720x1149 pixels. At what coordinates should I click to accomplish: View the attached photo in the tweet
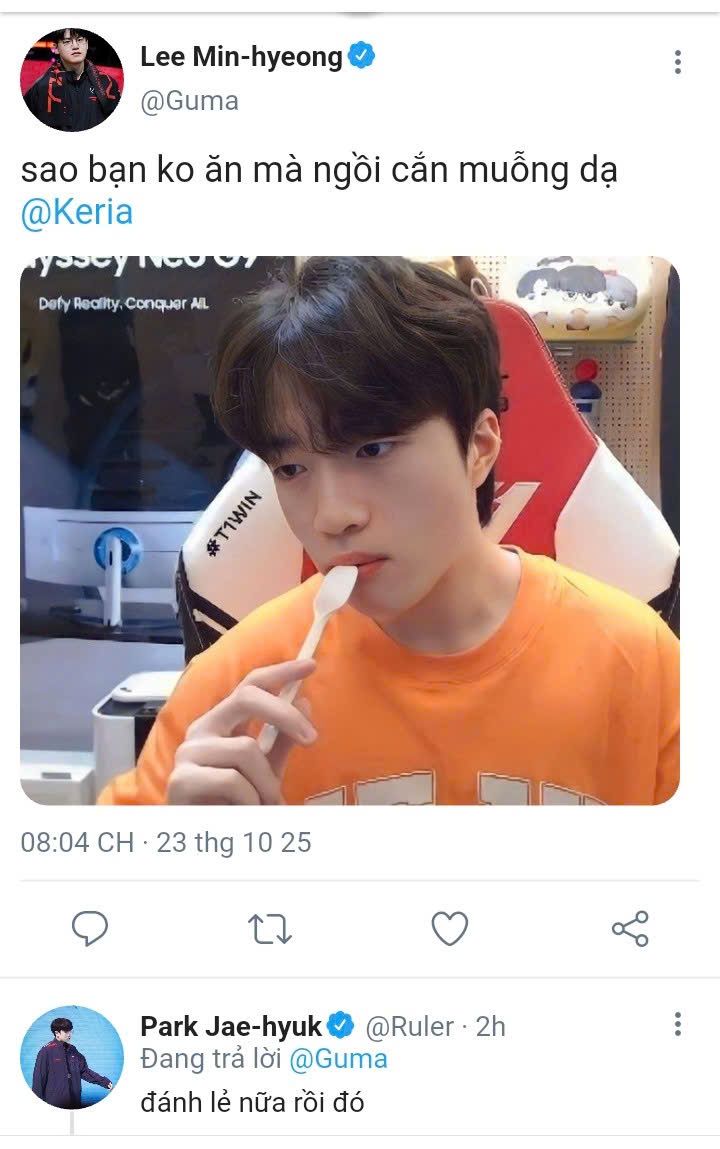pyautogui.click(x=350, y=530)
